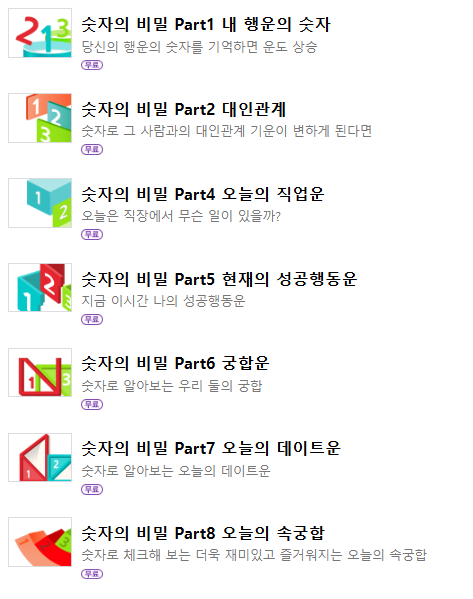Select 숫자의 비밀 Part8 오늘의 속궁합
The image size is (473, 599).
203,533
